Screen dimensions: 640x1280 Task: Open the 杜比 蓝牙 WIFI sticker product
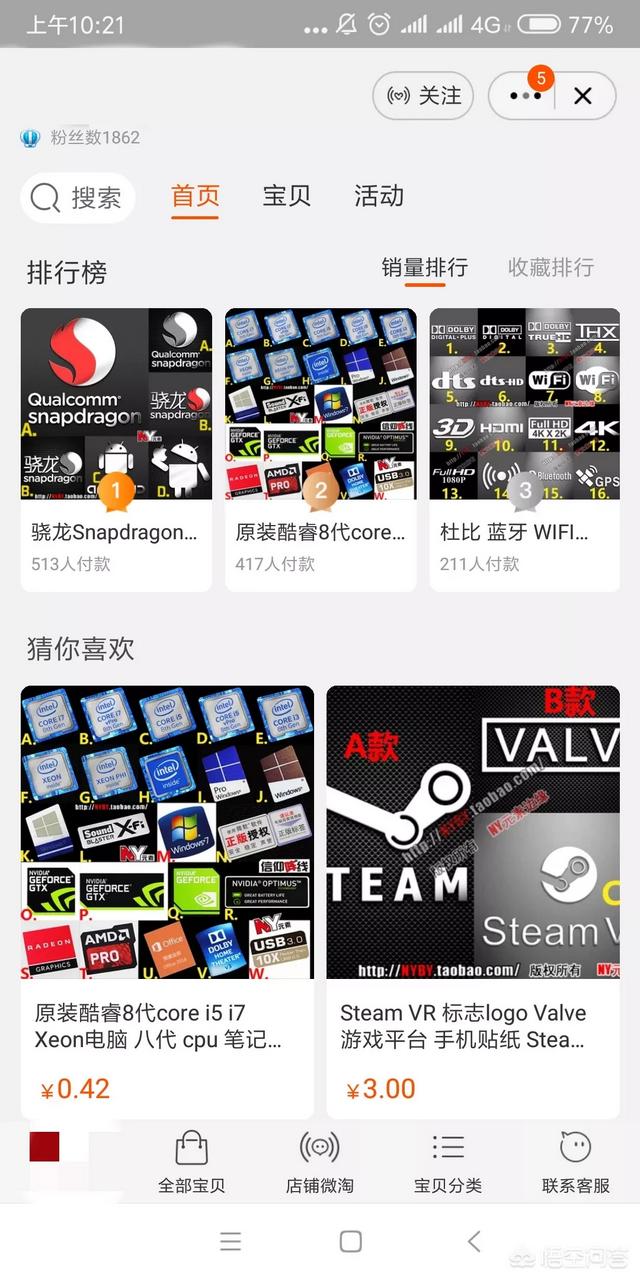click(x=525, y=449)
